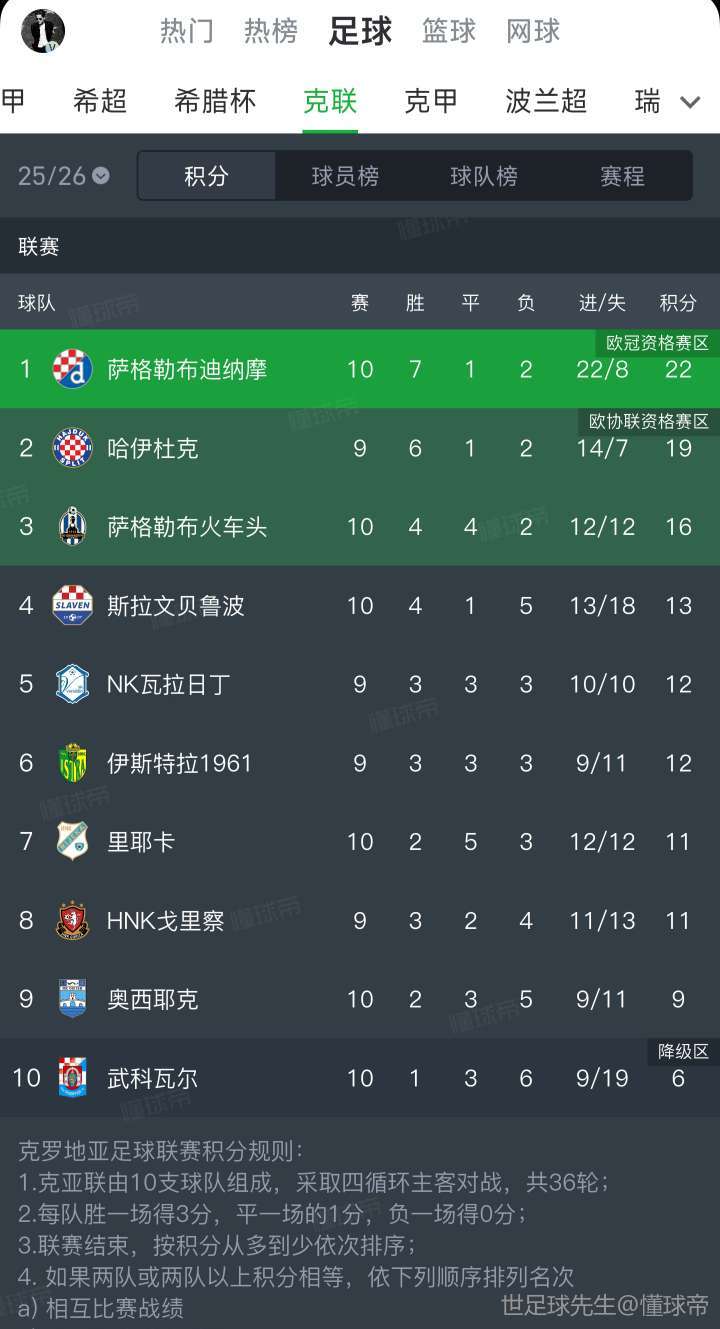Switch to the 热门 tab

[x=187, y=31]
